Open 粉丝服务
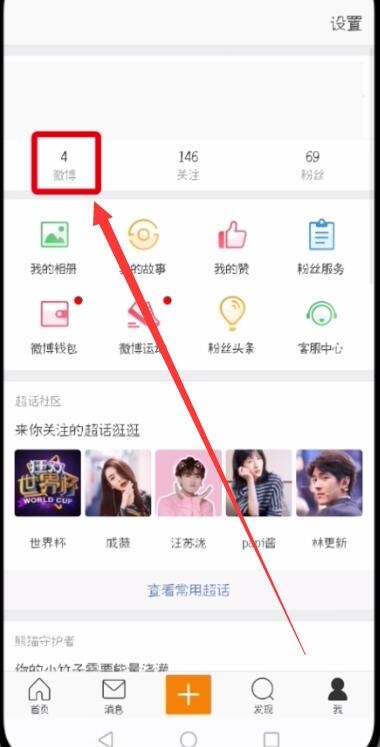This screenshot has height=747, width=380. click(x=321, y=248)
